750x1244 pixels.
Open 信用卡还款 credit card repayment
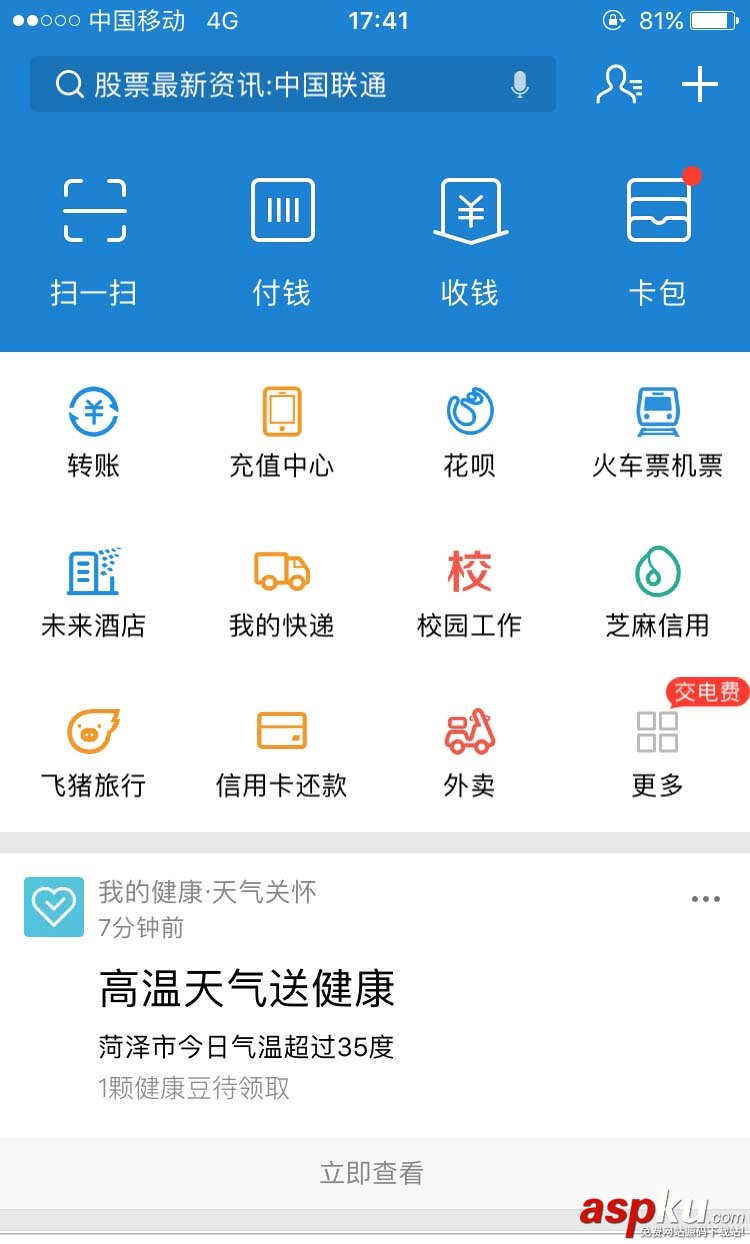point(281,750)
